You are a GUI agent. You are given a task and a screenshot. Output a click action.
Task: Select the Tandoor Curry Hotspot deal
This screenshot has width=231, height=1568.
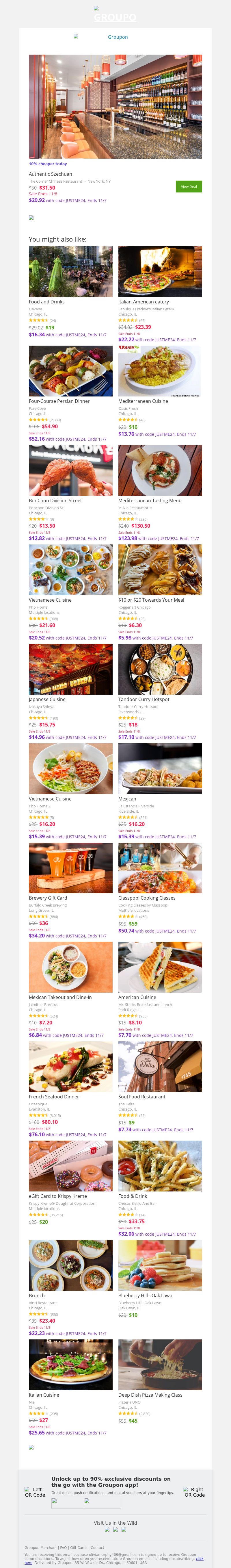click(x=160, y=669)
